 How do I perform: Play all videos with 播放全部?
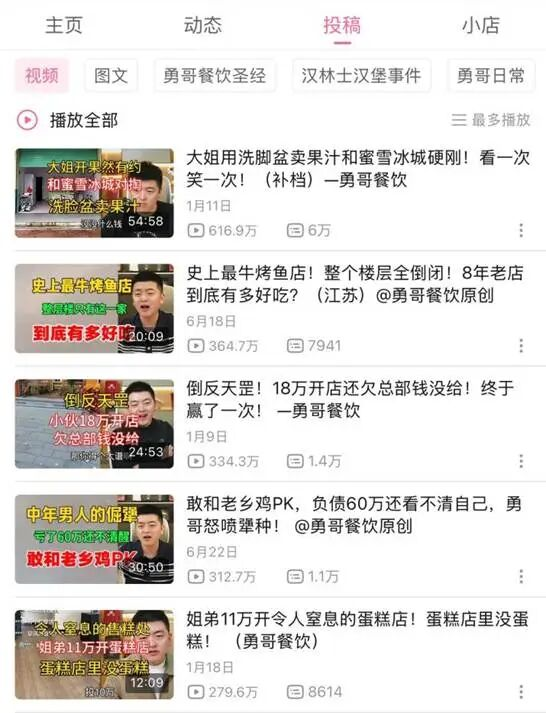(x=67, y=121)
